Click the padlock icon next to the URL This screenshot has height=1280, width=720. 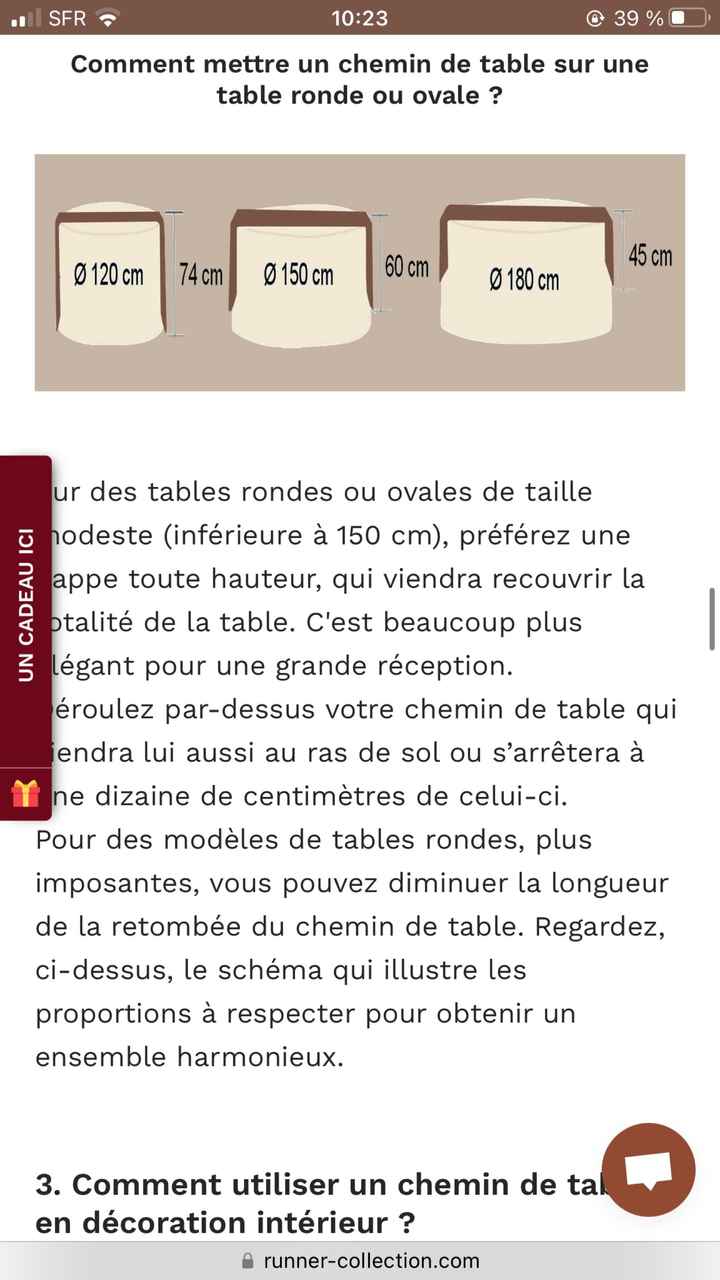point(246,1261)
